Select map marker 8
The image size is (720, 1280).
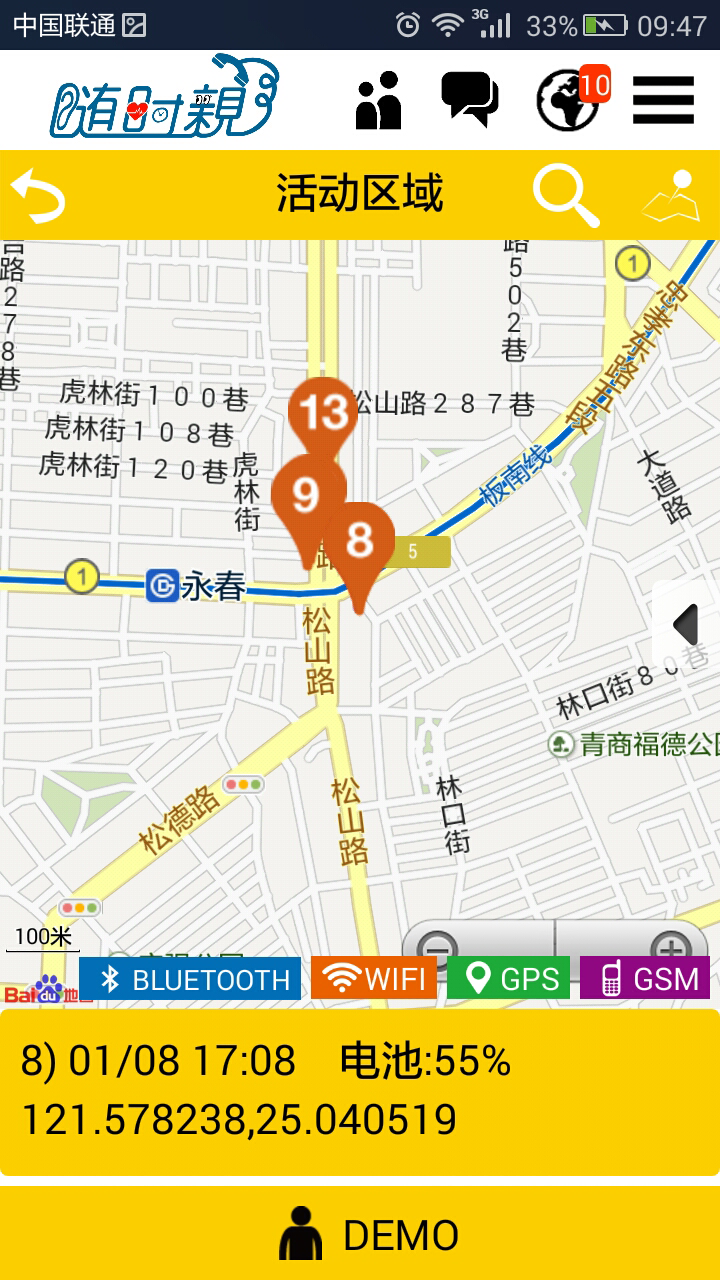(x=360, y=539)
